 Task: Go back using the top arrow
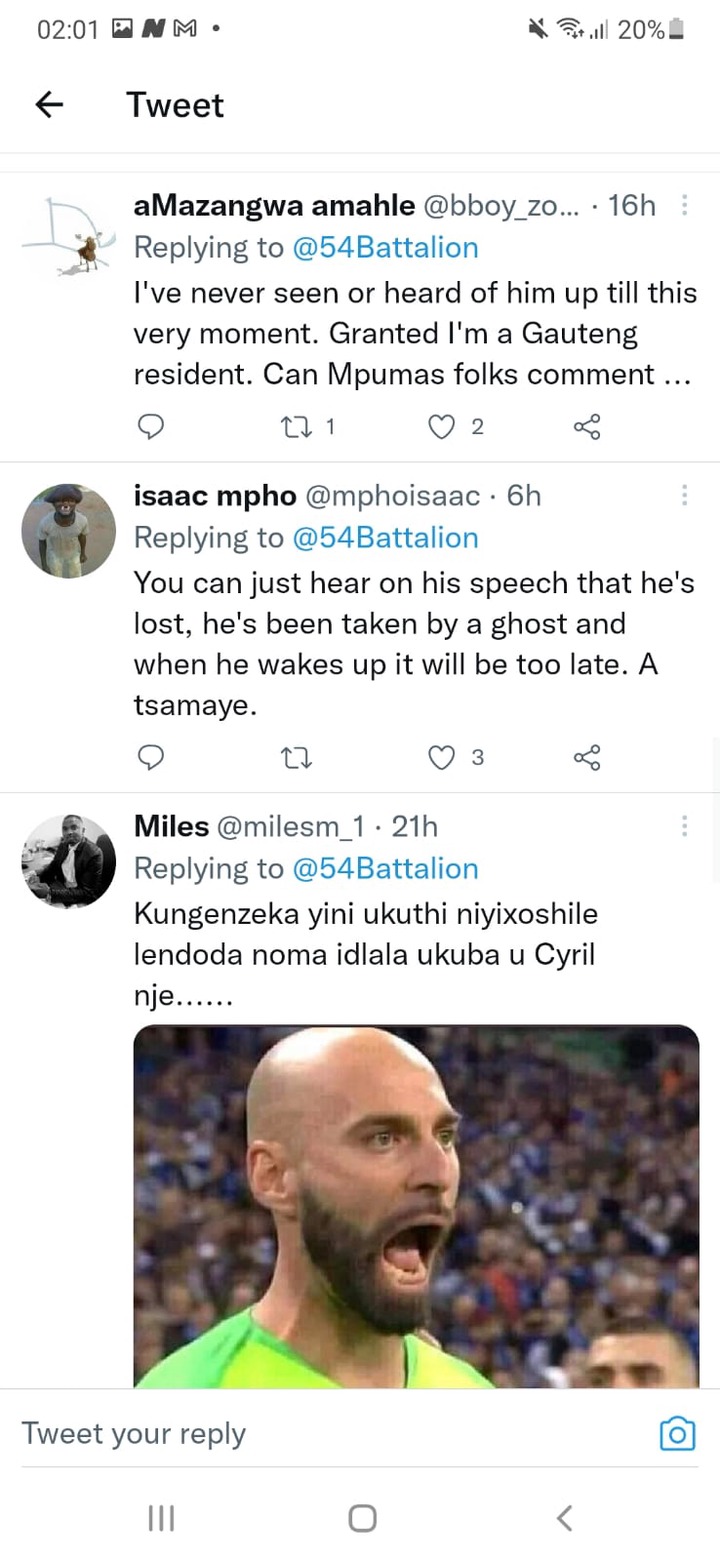pos(49,105)
